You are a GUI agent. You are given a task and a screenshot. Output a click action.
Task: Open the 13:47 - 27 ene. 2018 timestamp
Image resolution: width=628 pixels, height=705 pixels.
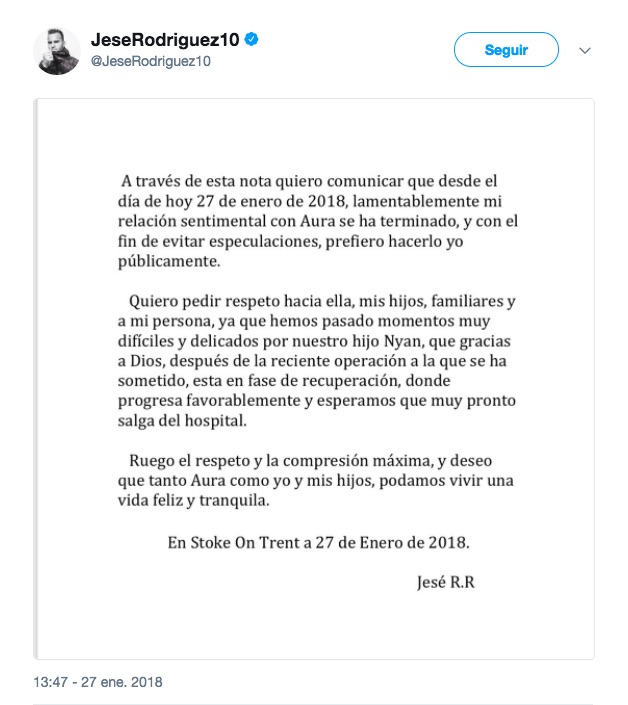point(98,682)
